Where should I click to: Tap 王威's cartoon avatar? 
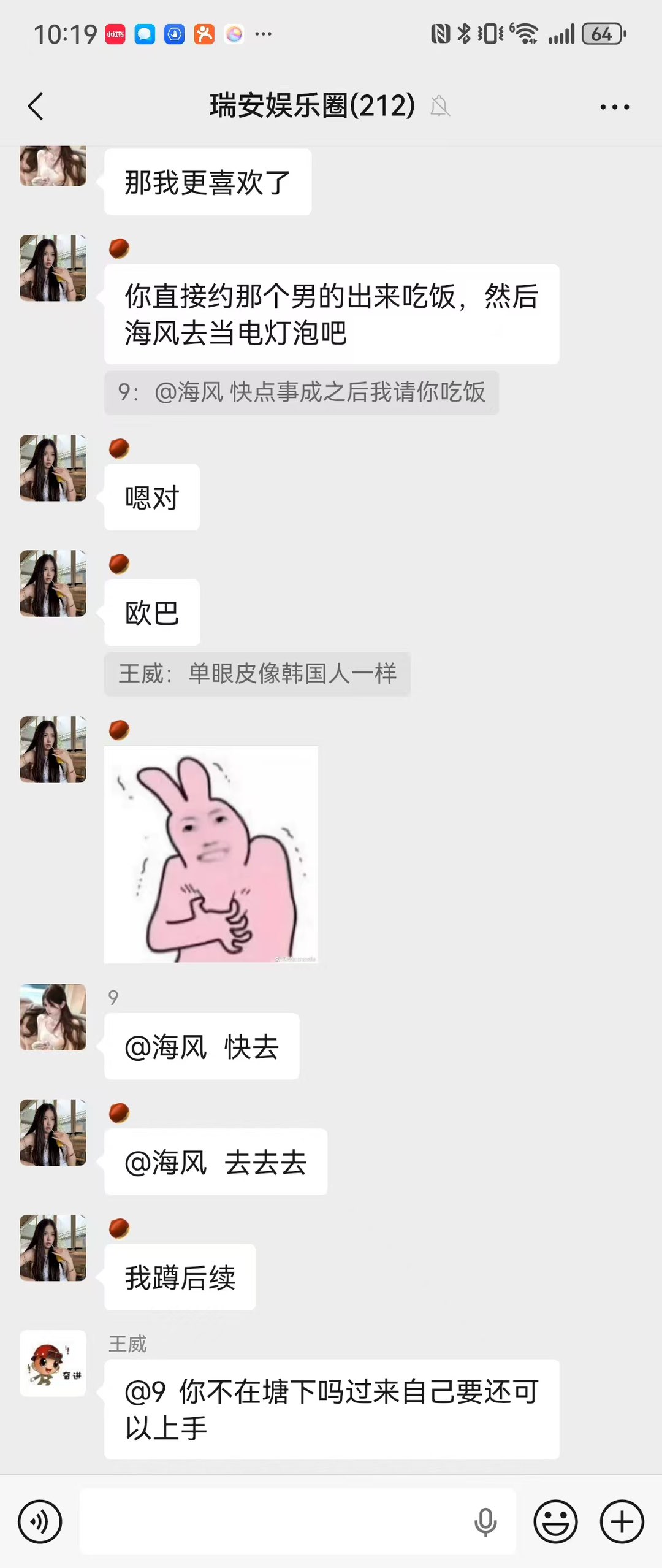pyautogui.click(x=53, y=1363)
